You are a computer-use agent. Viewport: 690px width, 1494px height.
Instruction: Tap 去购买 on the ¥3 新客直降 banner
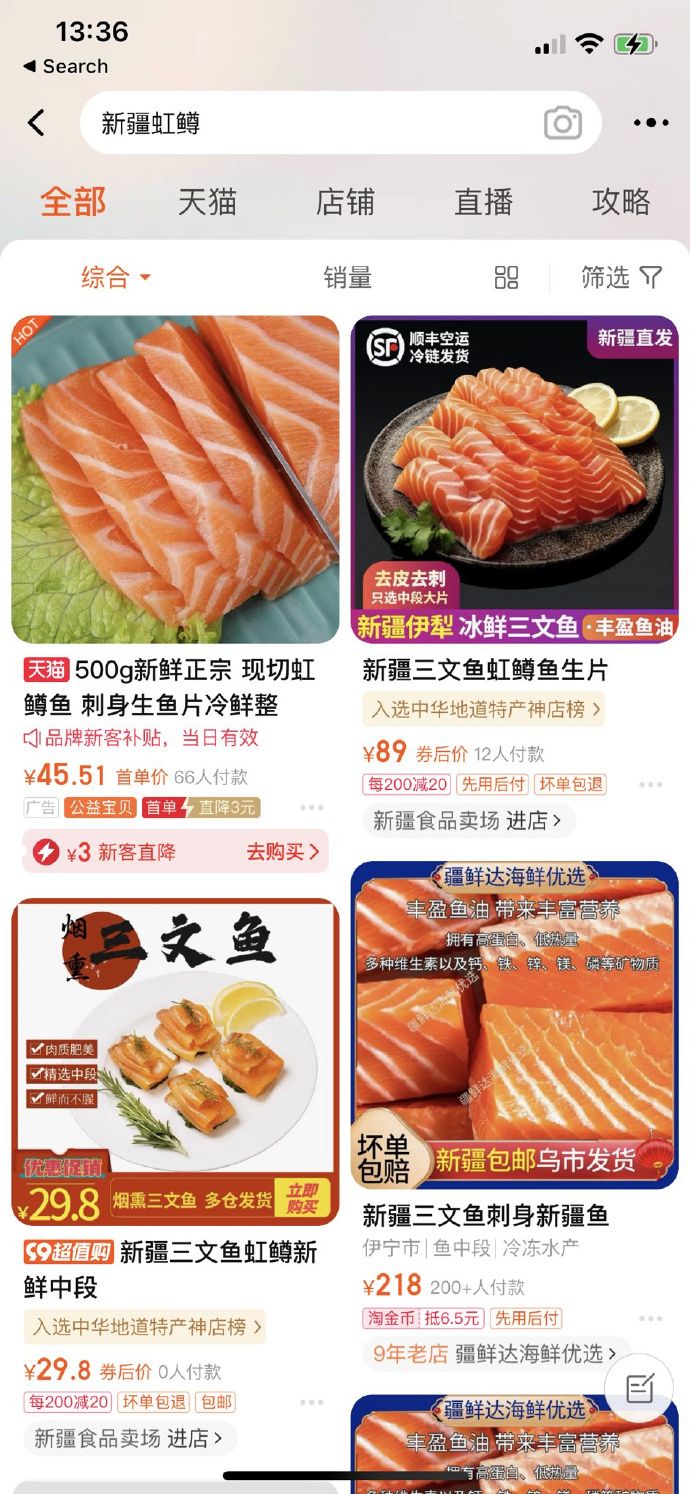283,852
